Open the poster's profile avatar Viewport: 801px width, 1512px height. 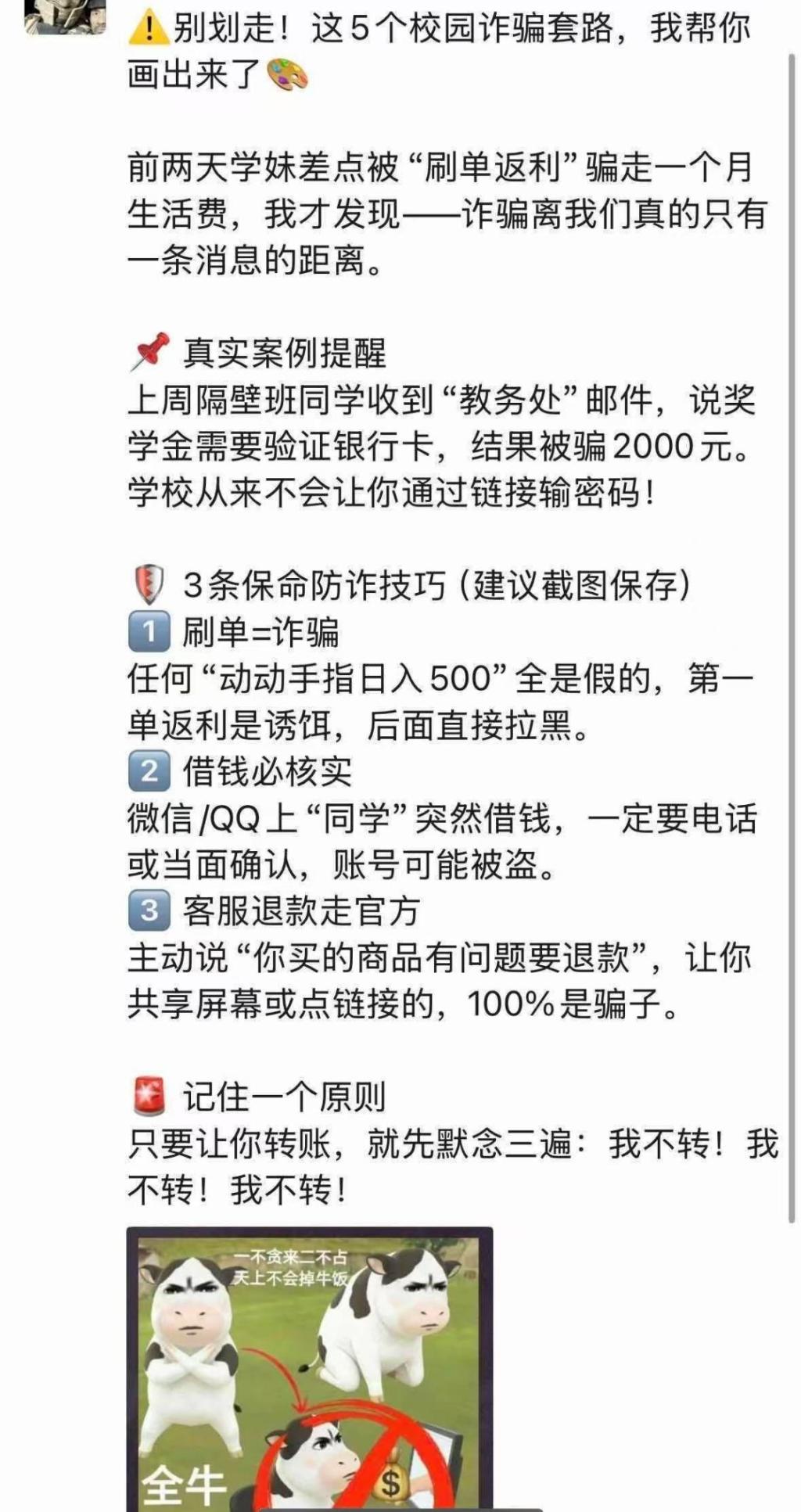[x=64, y=16]
